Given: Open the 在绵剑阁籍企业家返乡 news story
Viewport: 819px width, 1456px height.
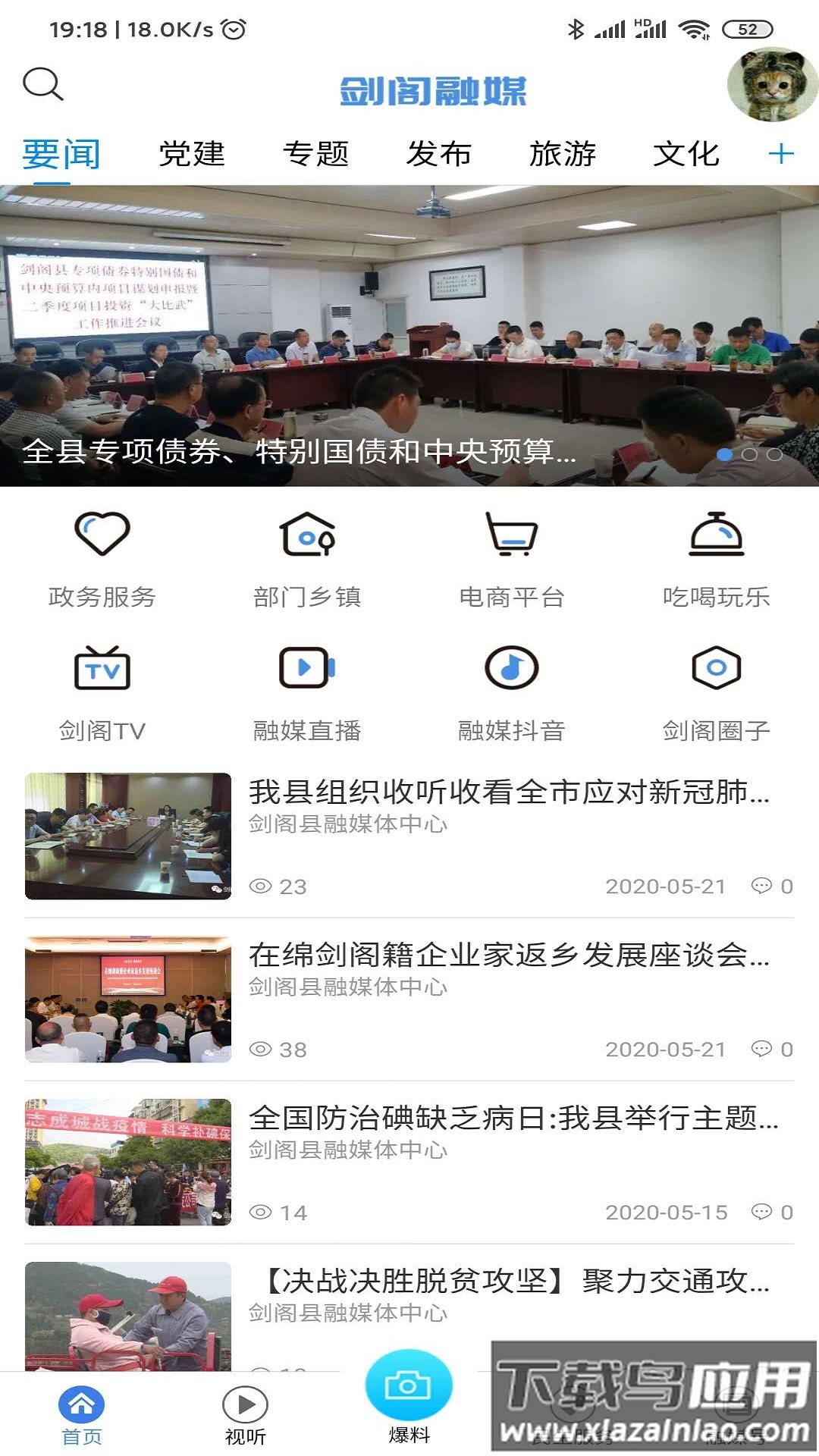Looking at the screenshot, I should 510,957.
